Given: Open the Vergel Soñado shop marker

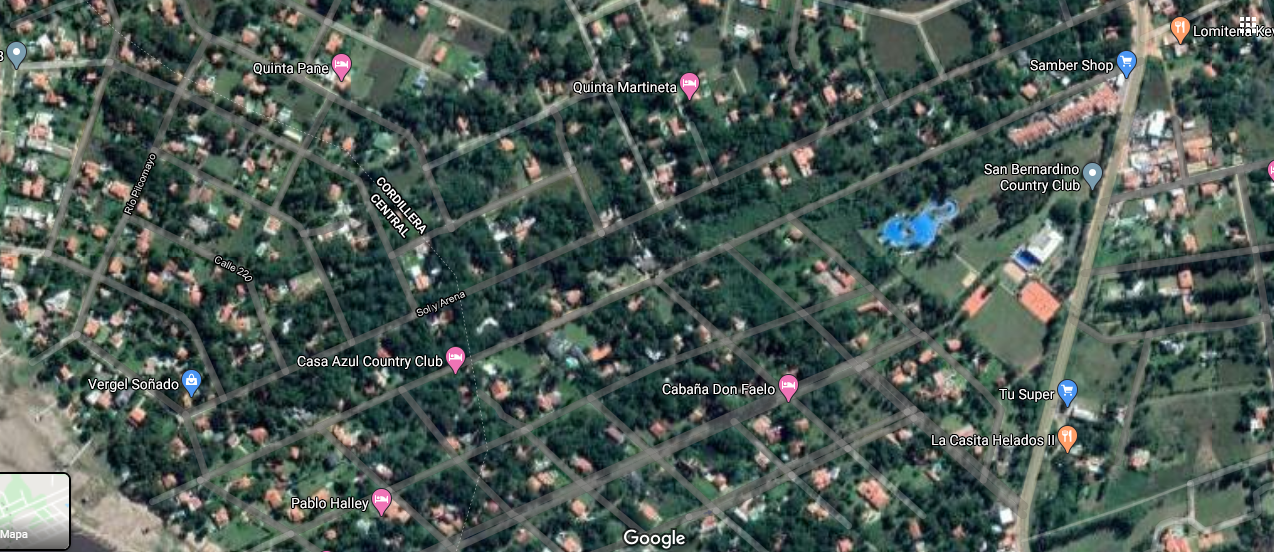Looking at the screenshot, I should point(191,382).
